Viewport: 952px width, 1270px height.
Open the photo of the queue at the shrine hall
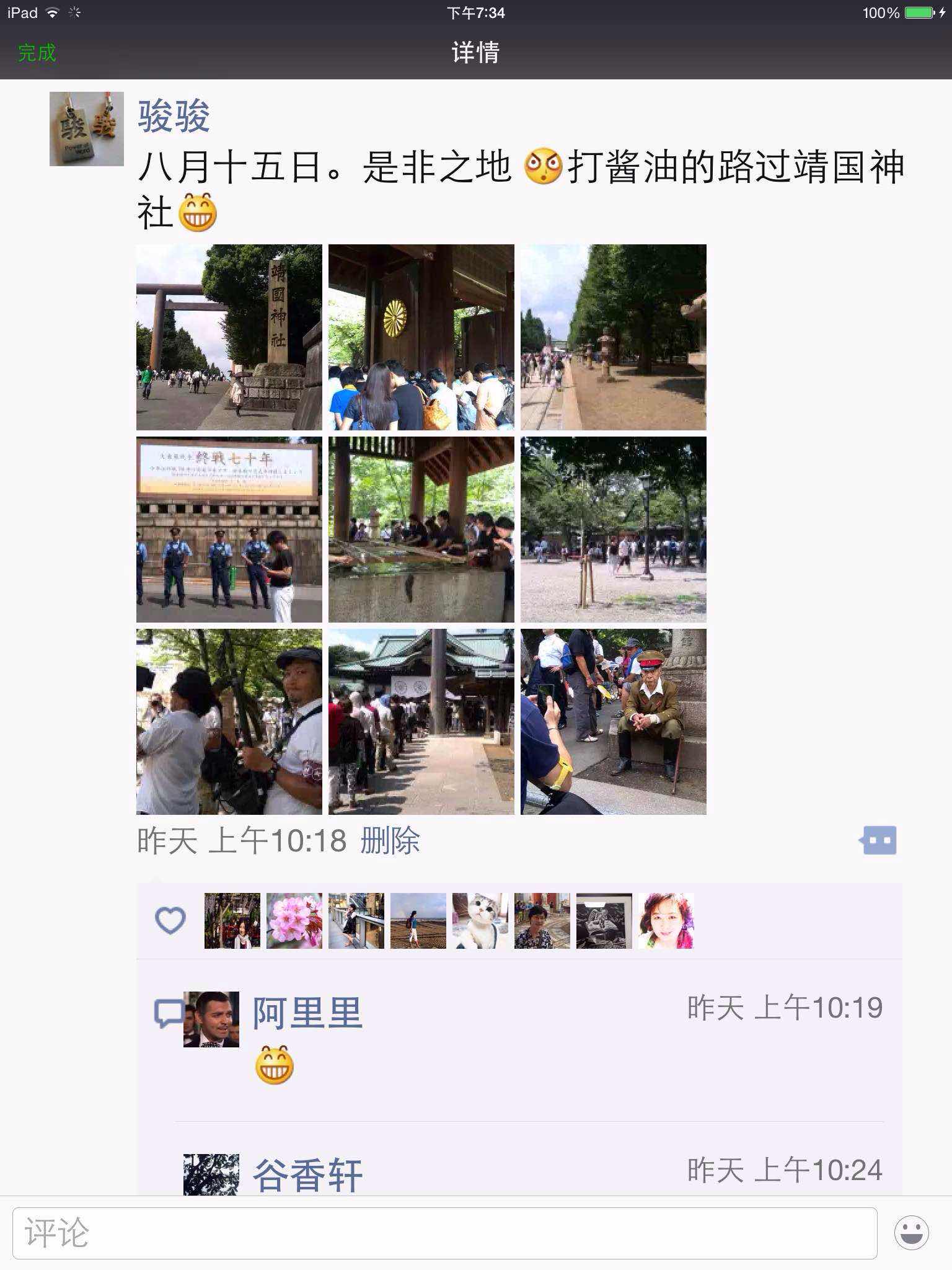click(x=421, y=722)
